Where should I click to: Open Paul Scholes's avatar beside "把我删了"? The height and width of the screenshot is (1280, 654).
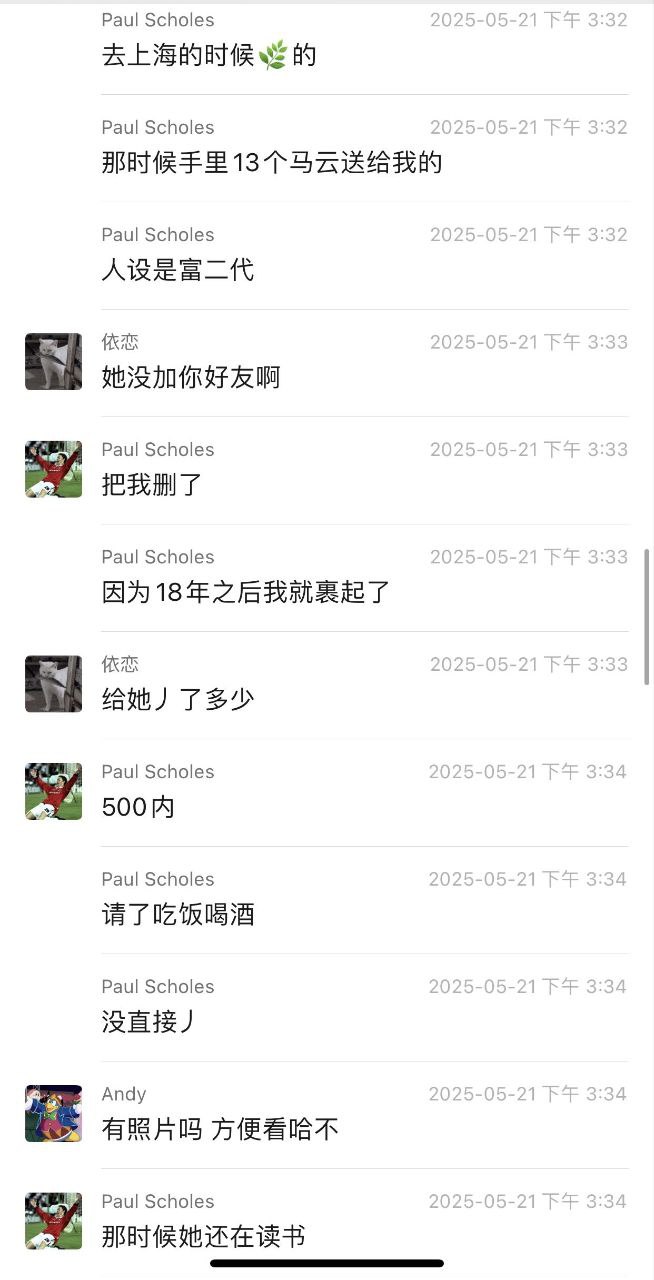(53, 469)
